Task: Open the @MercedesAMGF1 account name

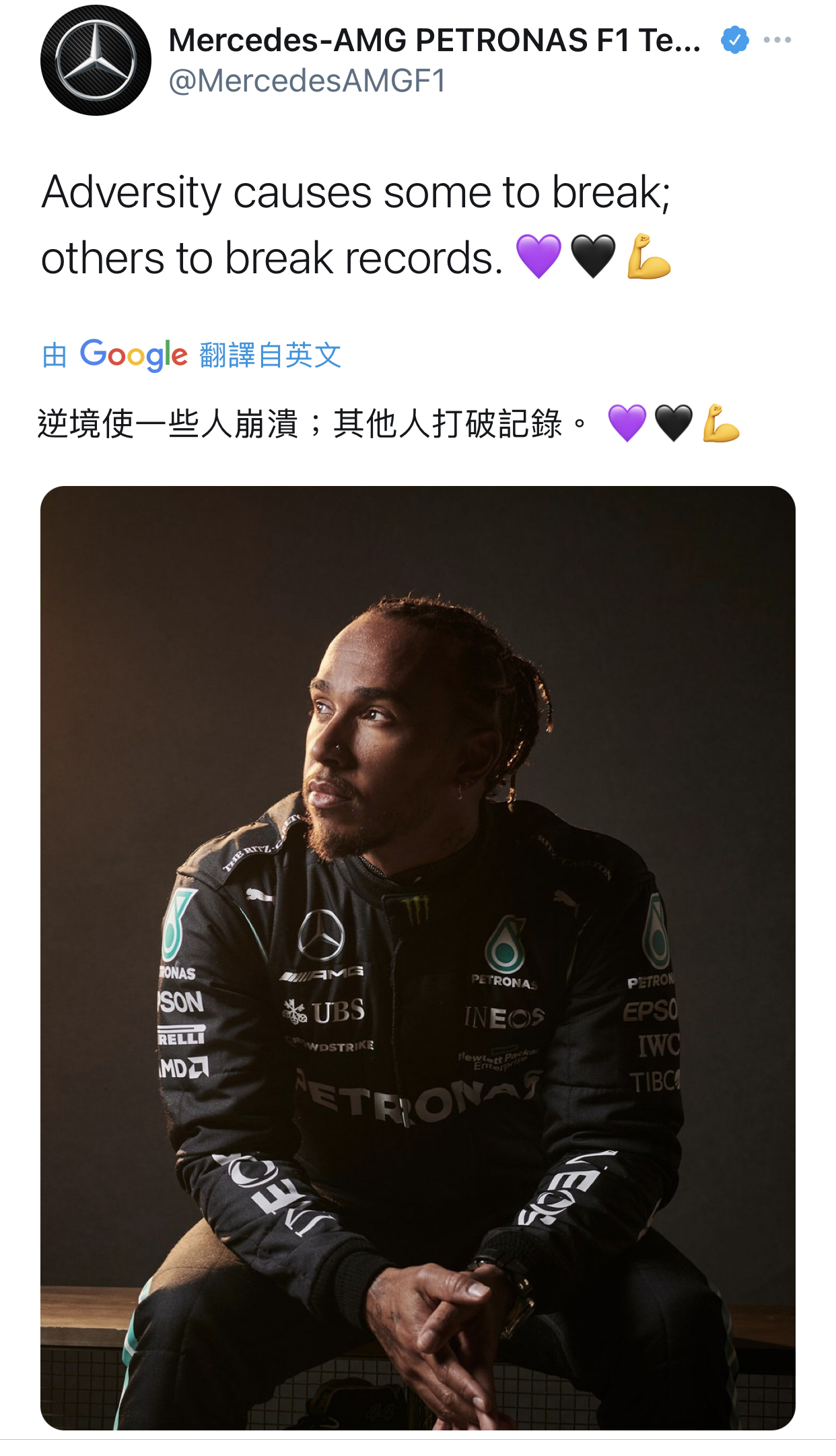Action: point(434,40)
